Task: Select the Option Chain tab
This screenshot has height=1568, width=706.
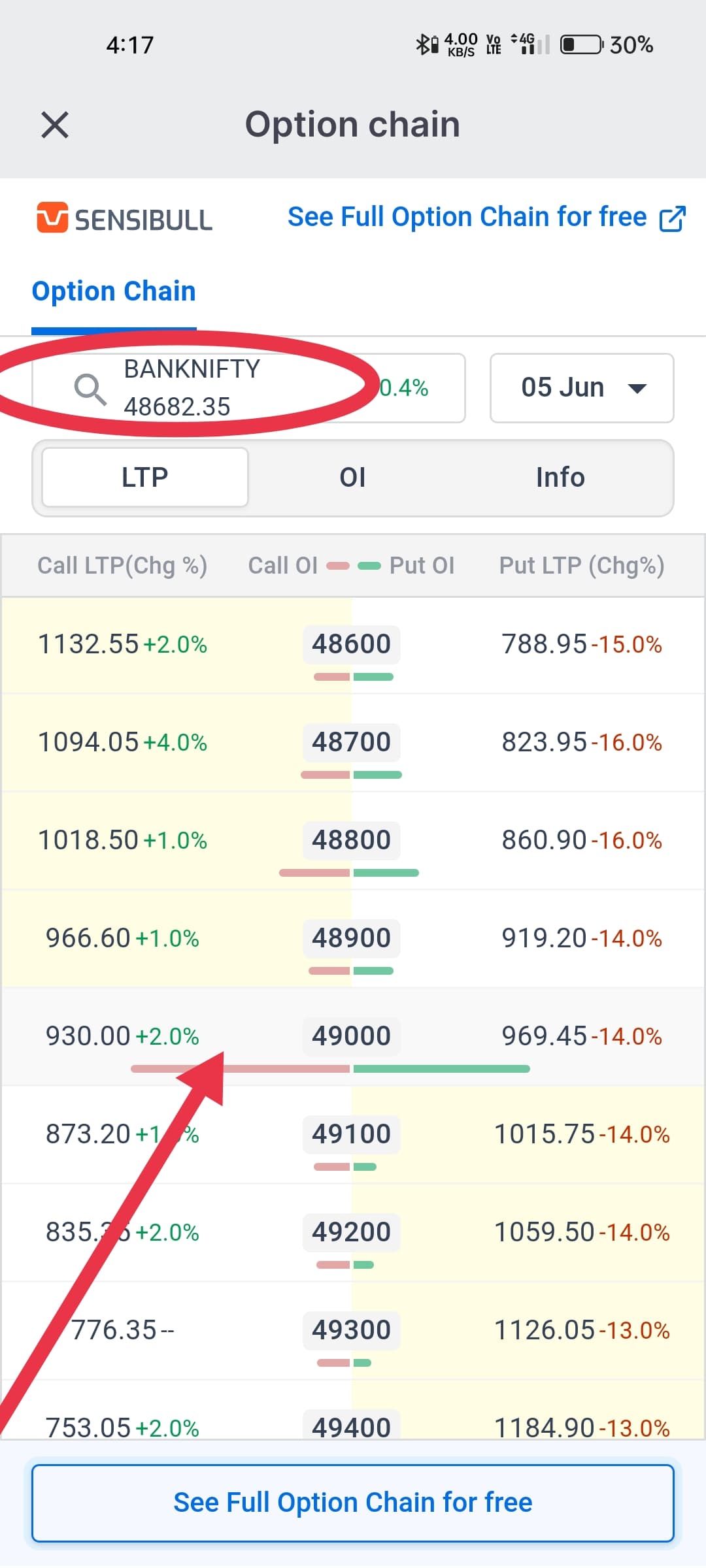Action: click(x=114, y=291)
